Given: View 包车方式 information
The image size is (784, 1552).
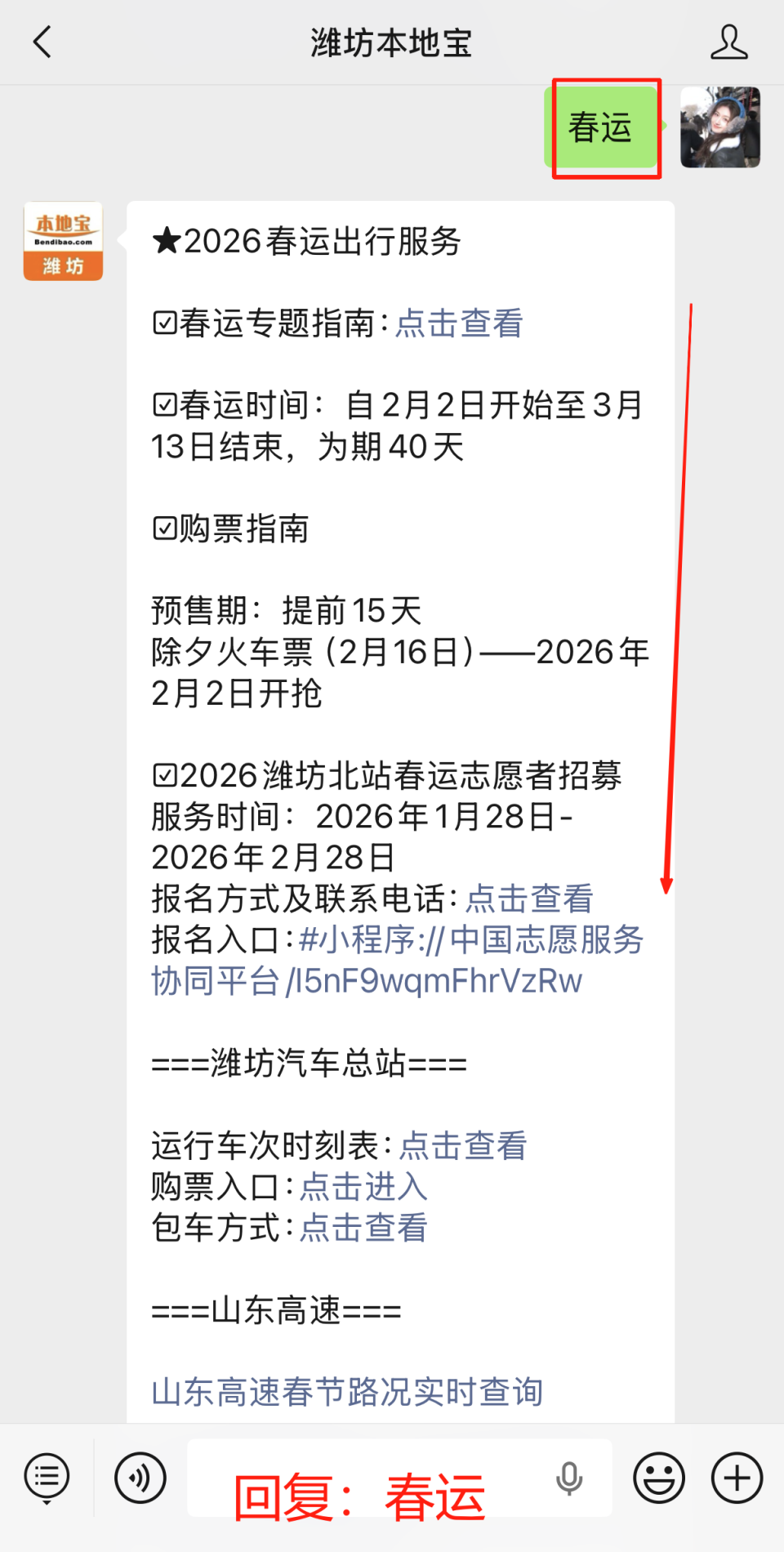Looking at the screenshot, I should [x=363, y=1228].
